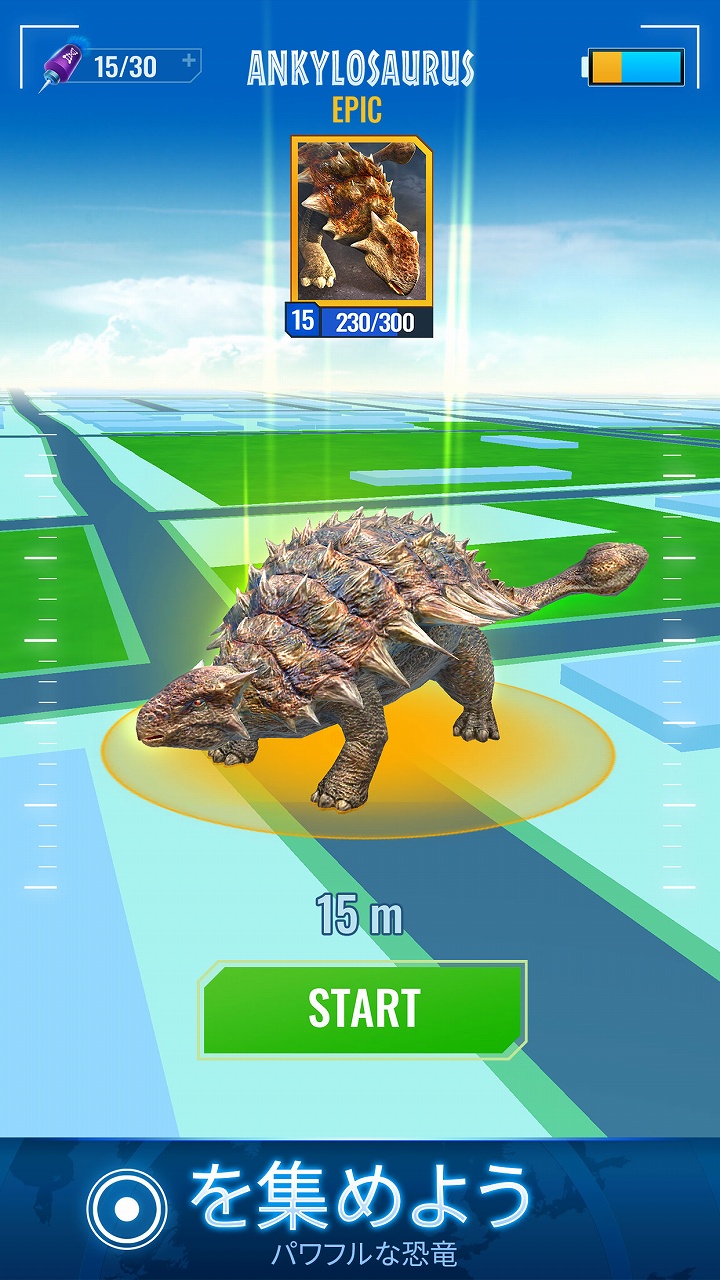Add more darts with the plus icon
This screenshot has height=1280, width=720.
pos(188,62)
